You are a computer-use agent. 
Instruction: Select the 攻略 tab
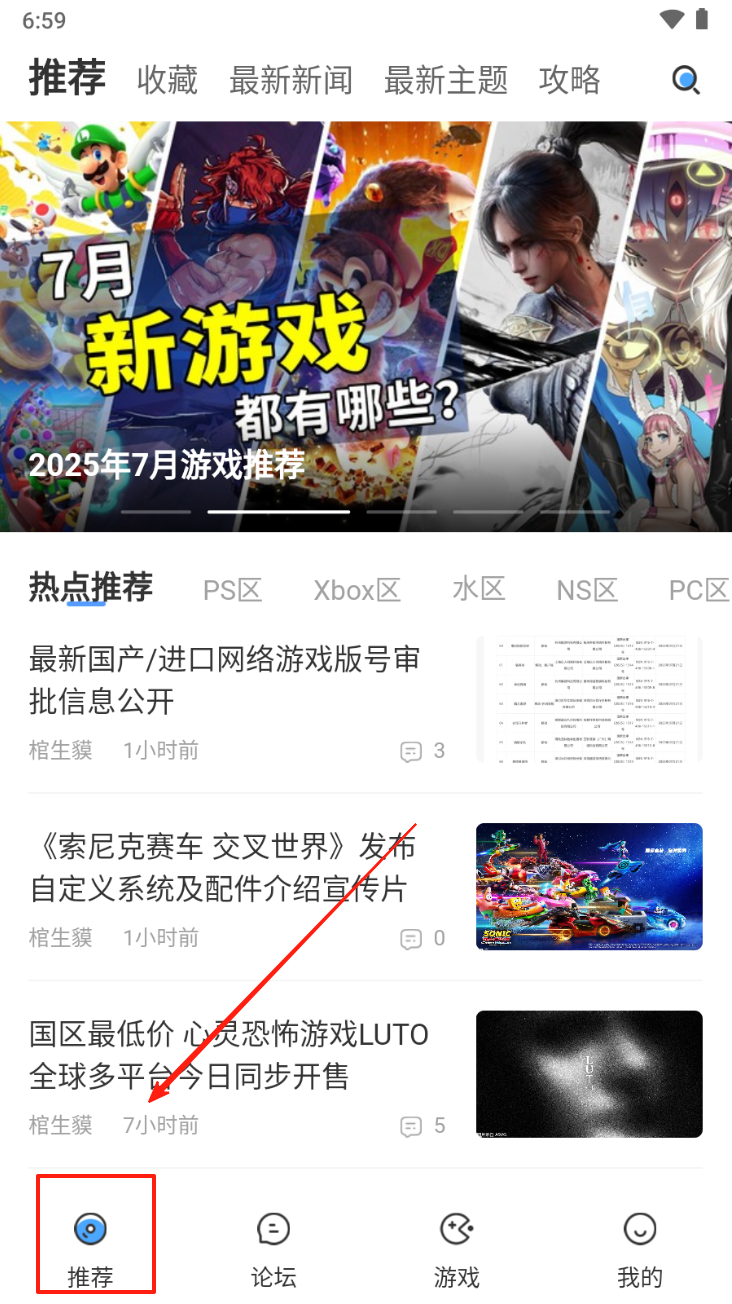[569, 80]
